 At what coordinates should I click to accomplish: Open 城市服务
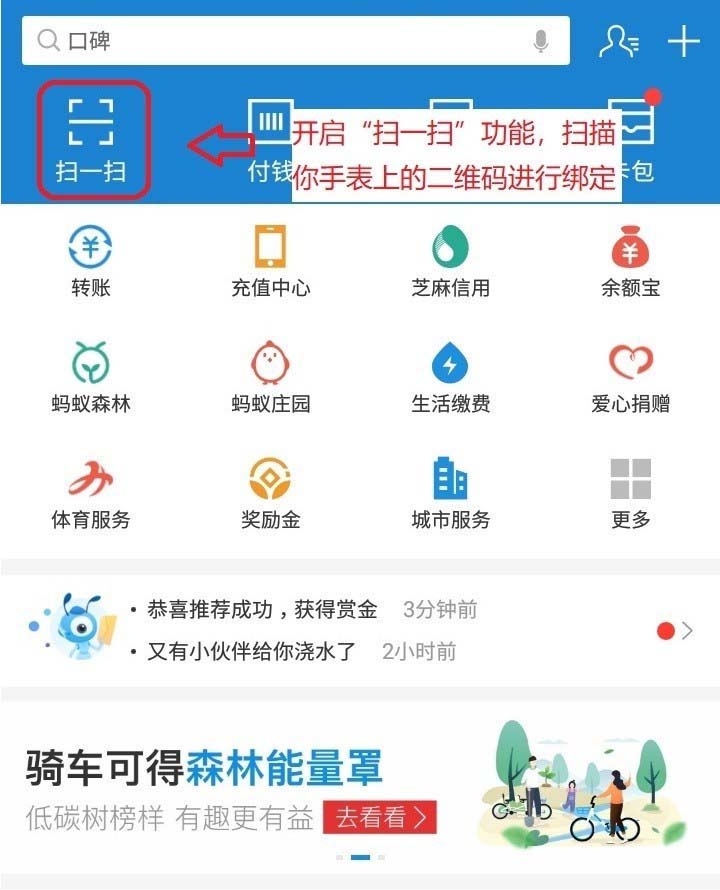450,493
